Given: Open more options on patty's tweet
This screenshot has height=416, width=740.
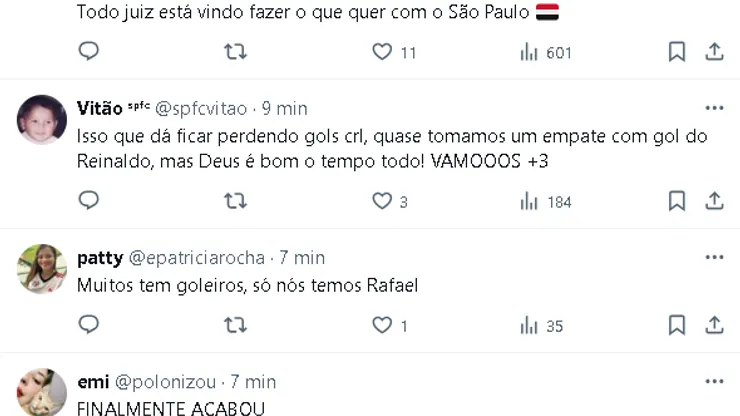Looking at the screenshot, I should (713, 257).
